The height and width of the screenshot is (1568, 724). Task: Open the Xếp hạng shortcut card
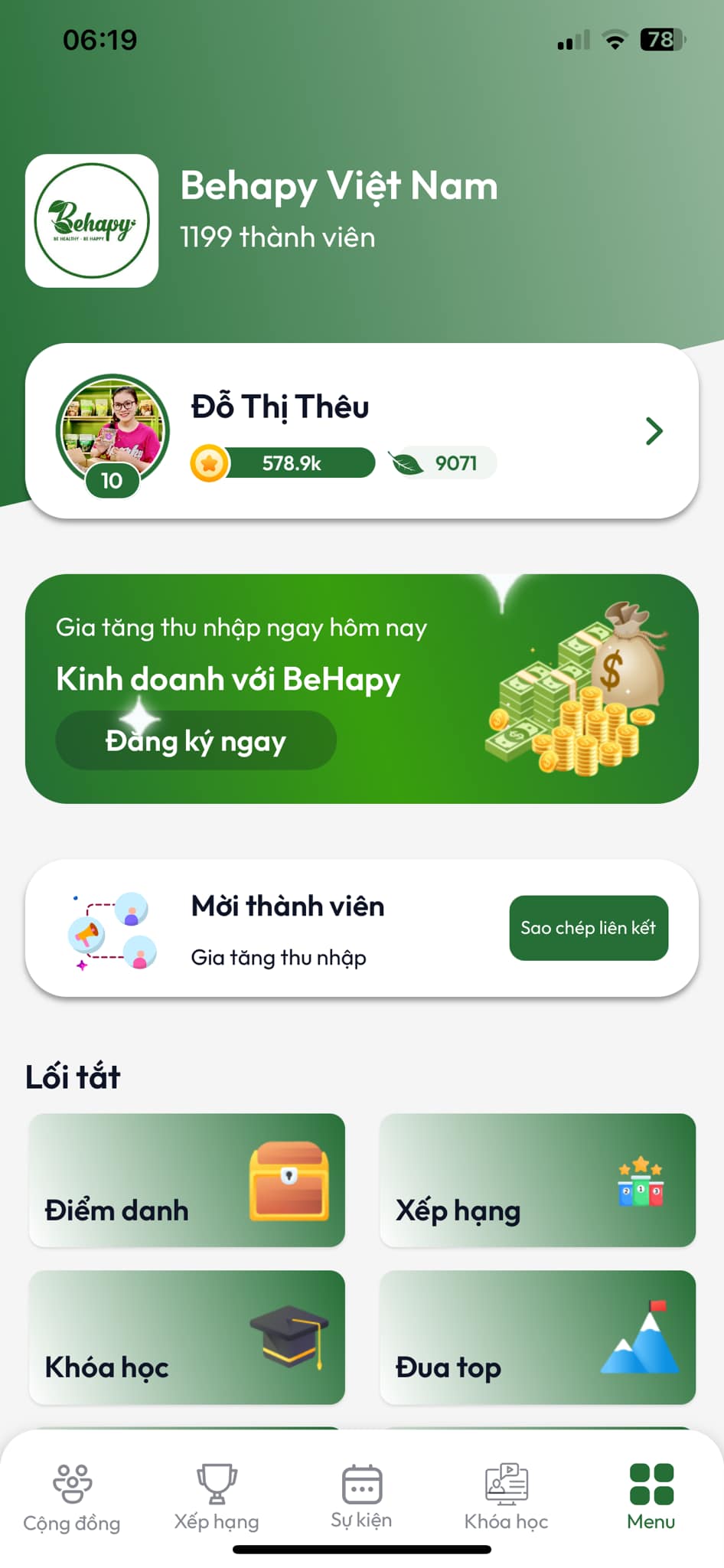537,1180
